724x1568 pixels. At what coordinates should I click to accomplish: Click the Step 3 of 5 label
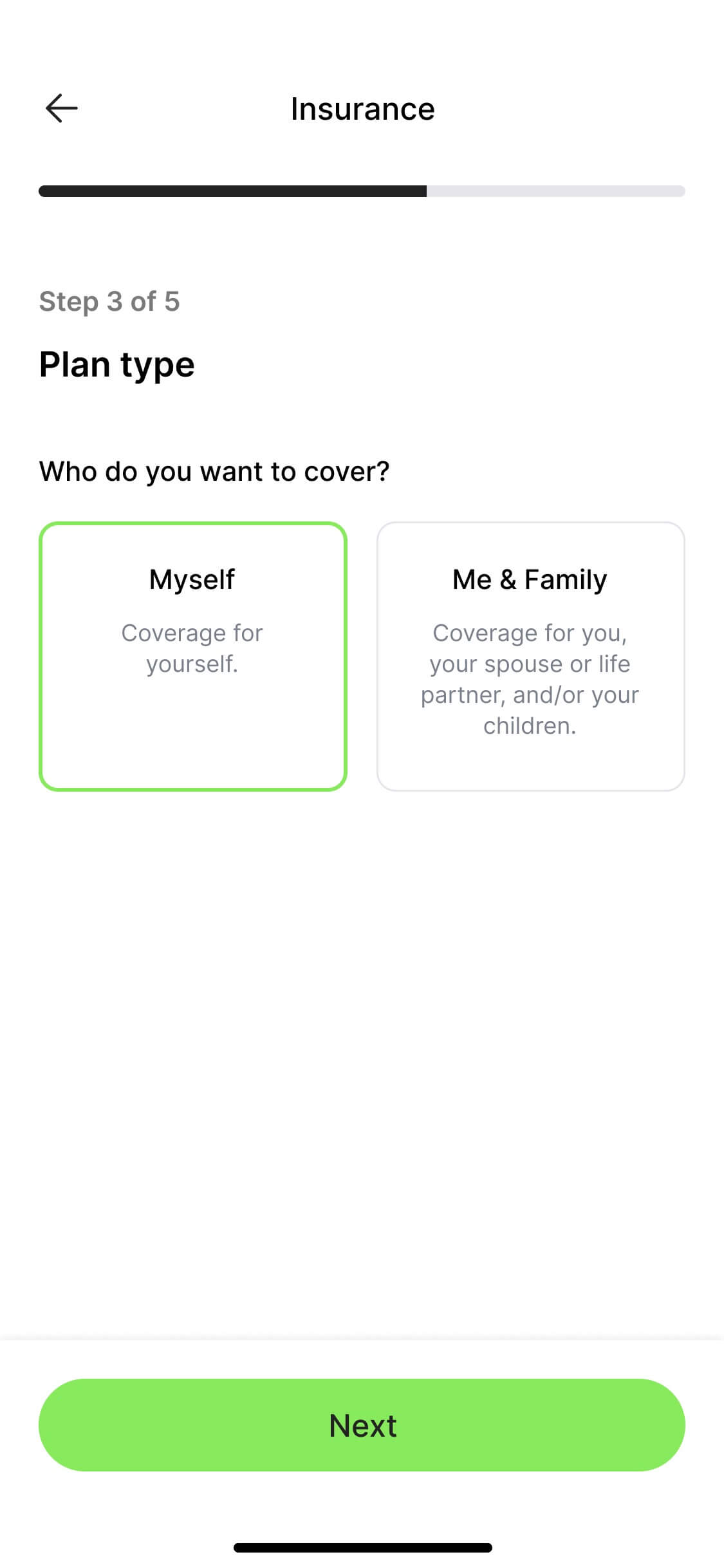coord(109,301)
